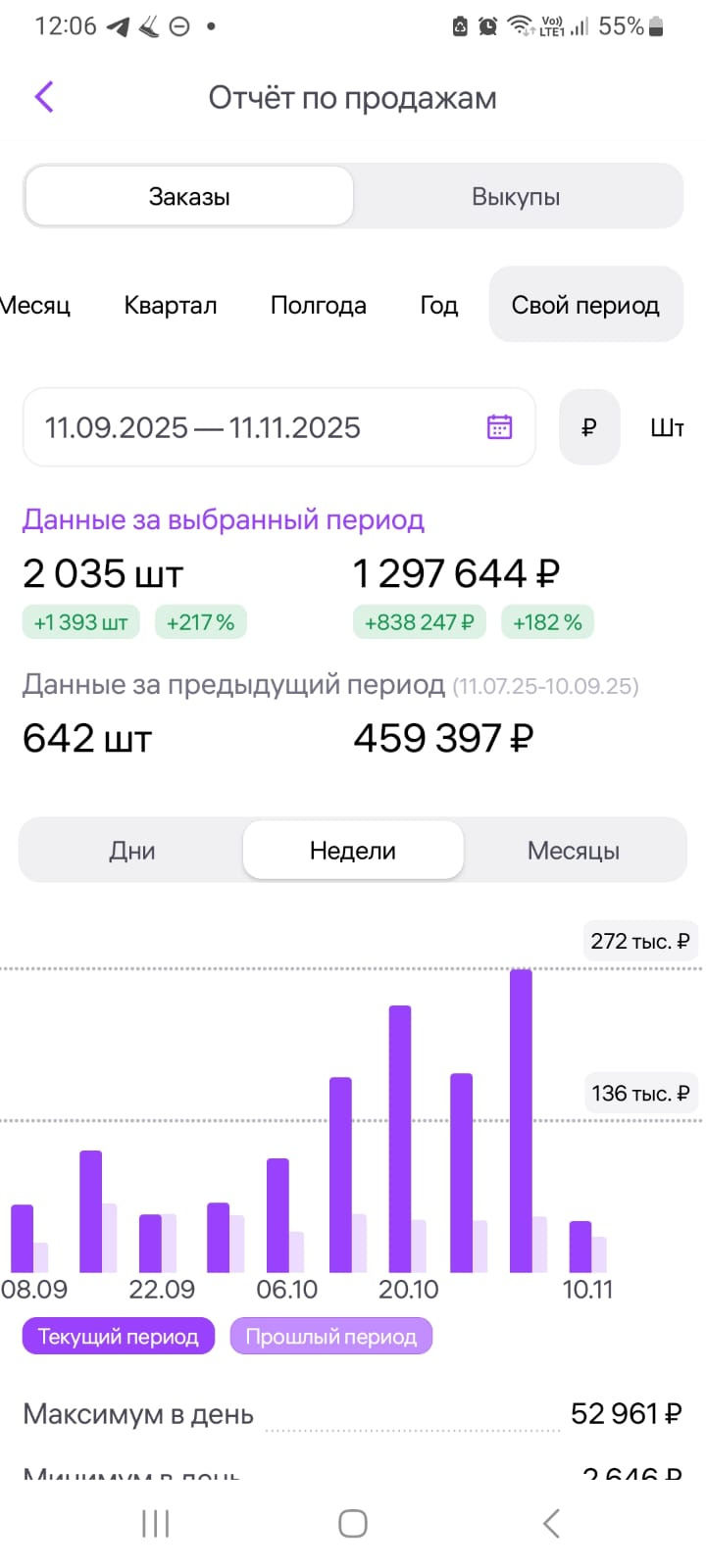The height and width of the screenshot is (1568, 706).
Task: Show data in pieces (Шт)
Action: click(x=667, y=427)
